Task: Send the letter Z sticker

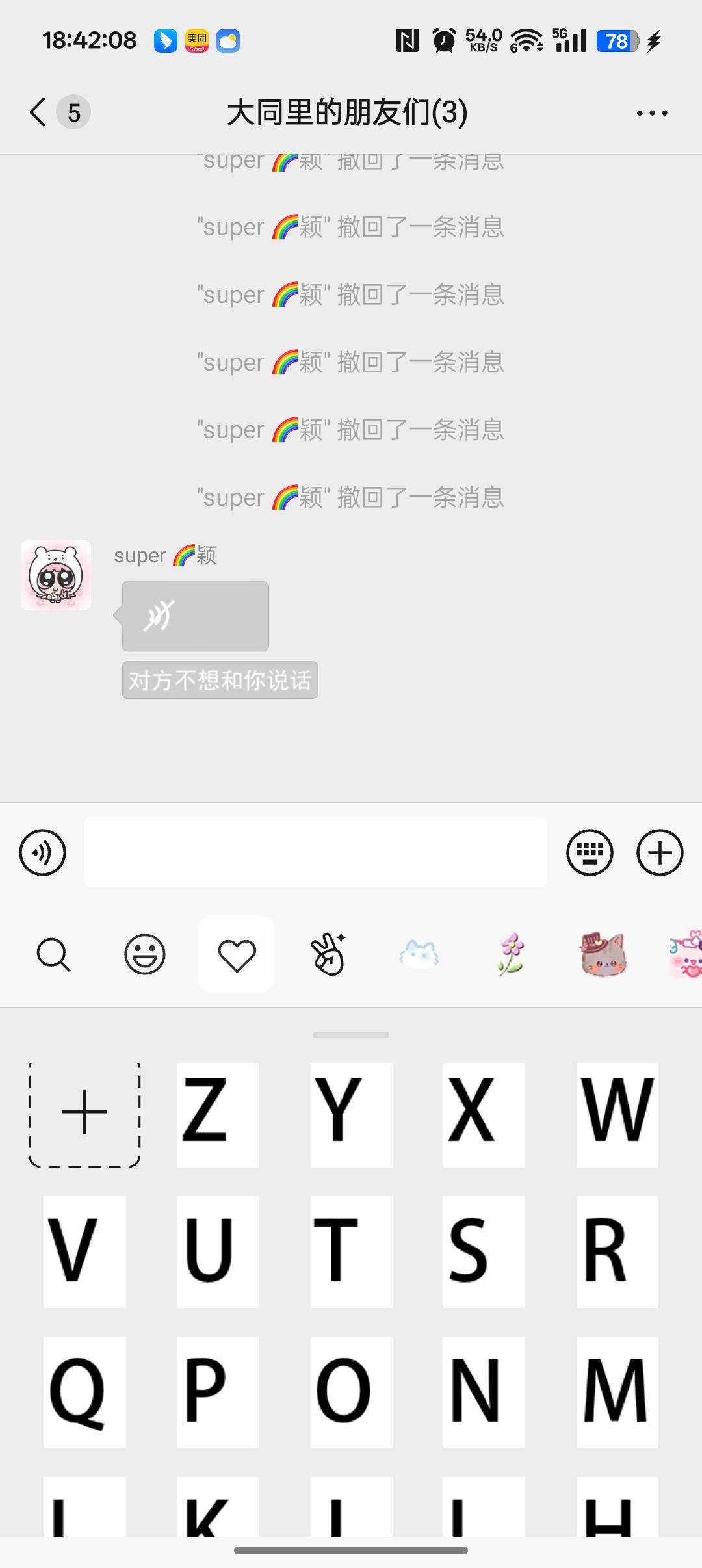Action: (x=218, y=1114)
